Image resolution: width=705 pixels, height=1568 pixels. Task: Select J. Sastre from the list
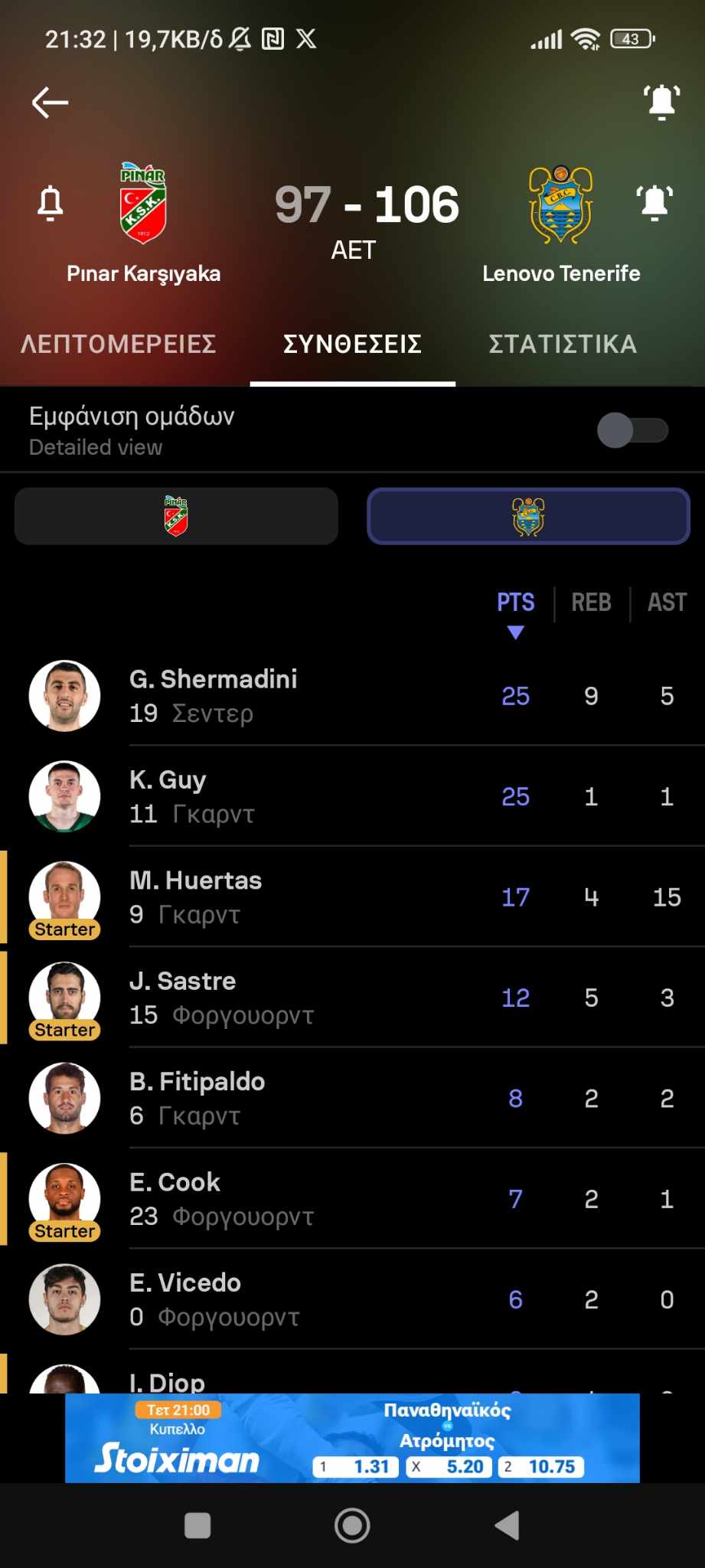click(x=306, y=998)
